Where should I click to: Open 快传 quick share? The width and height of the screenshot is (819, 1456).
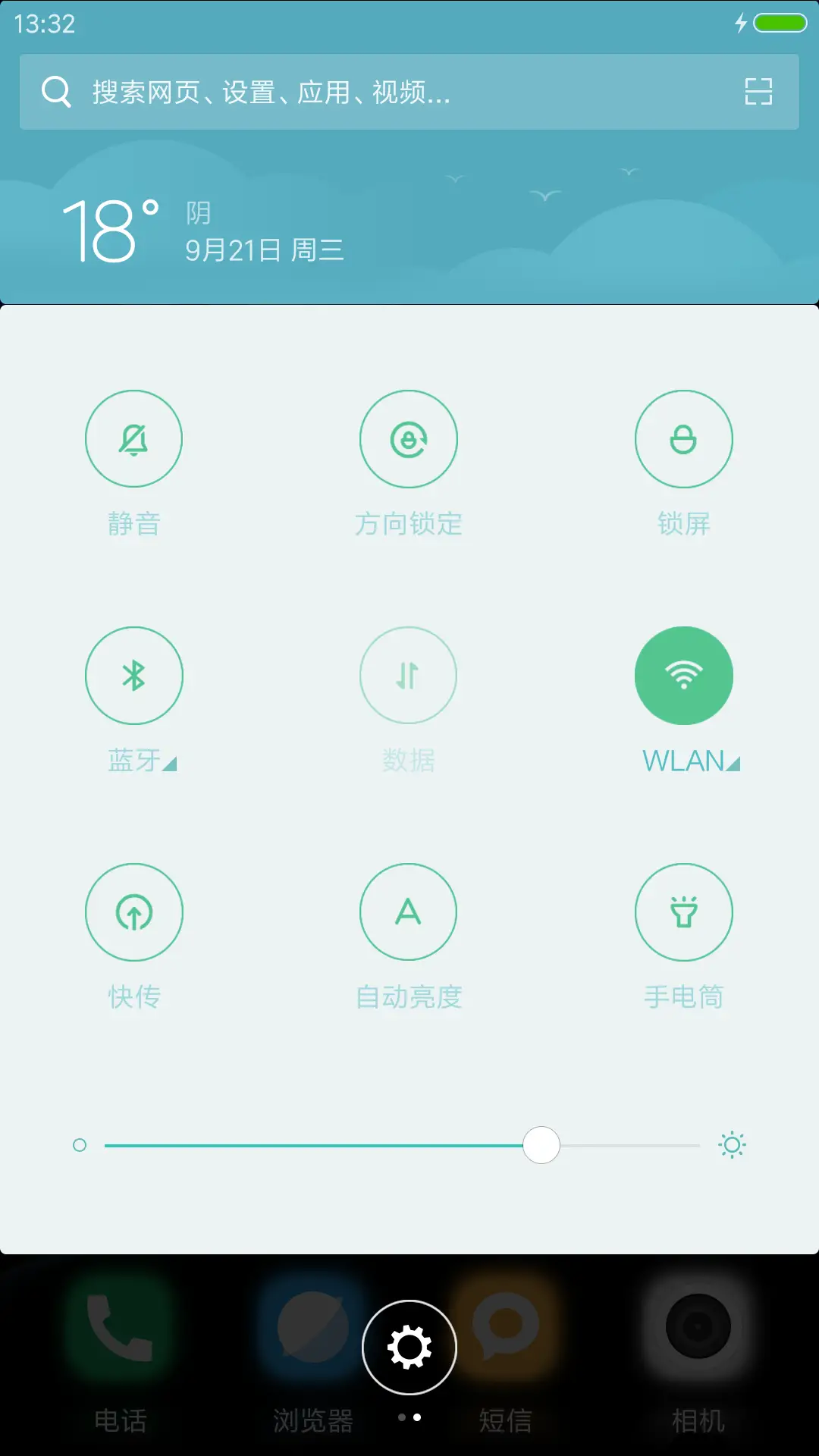tap(134, 912)
